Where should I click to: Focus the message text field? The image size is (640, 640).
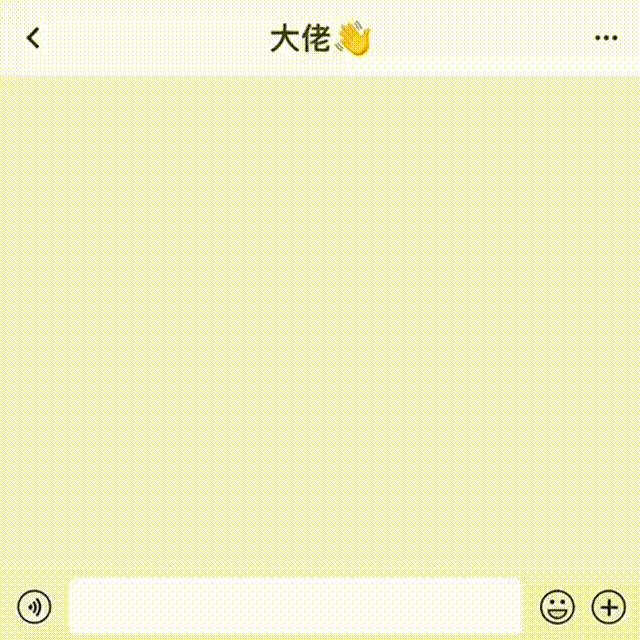[x=295, y=606]
